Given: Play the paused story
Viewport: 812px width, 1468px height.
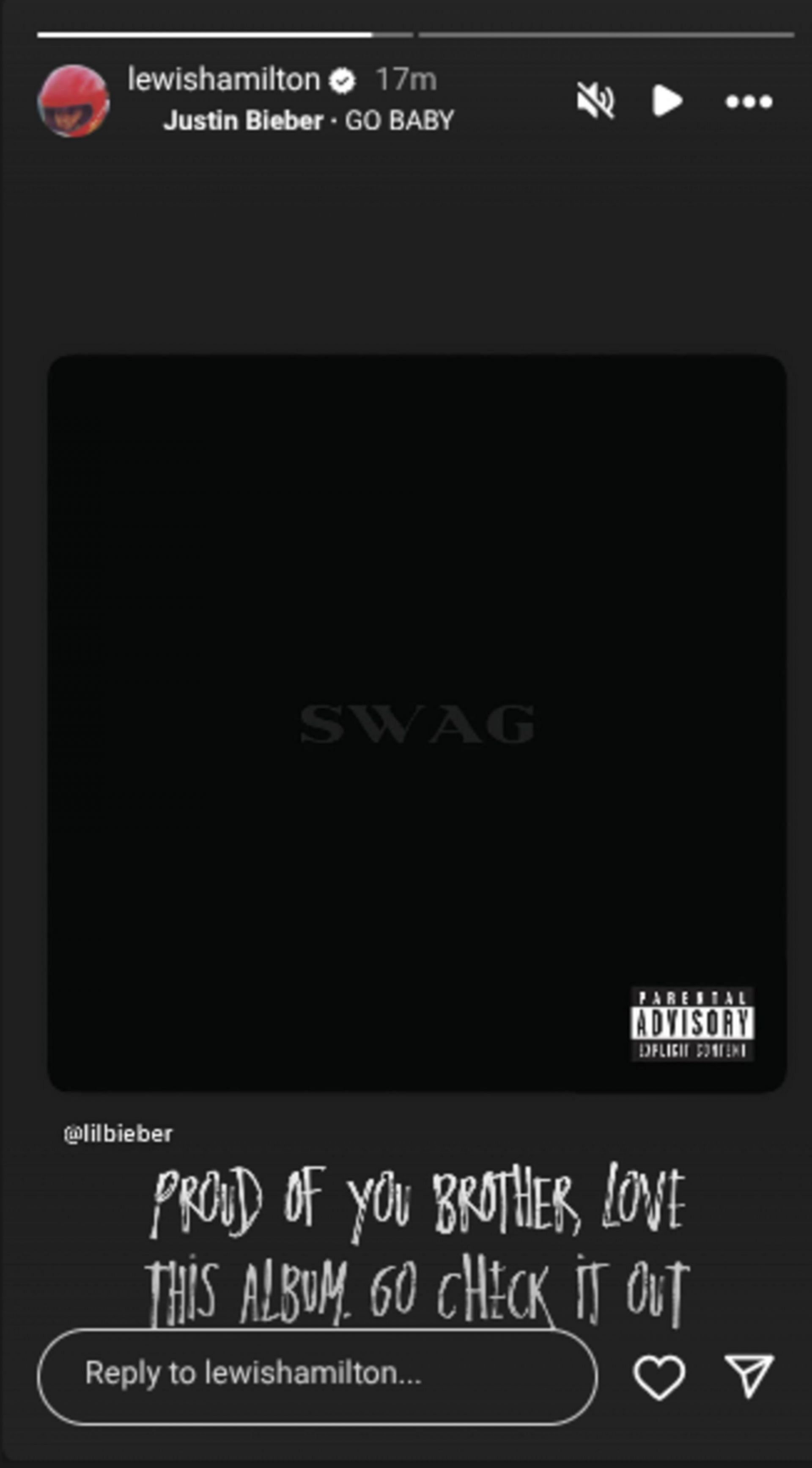Looking at the screenshot, I should [x=667, y=101].
